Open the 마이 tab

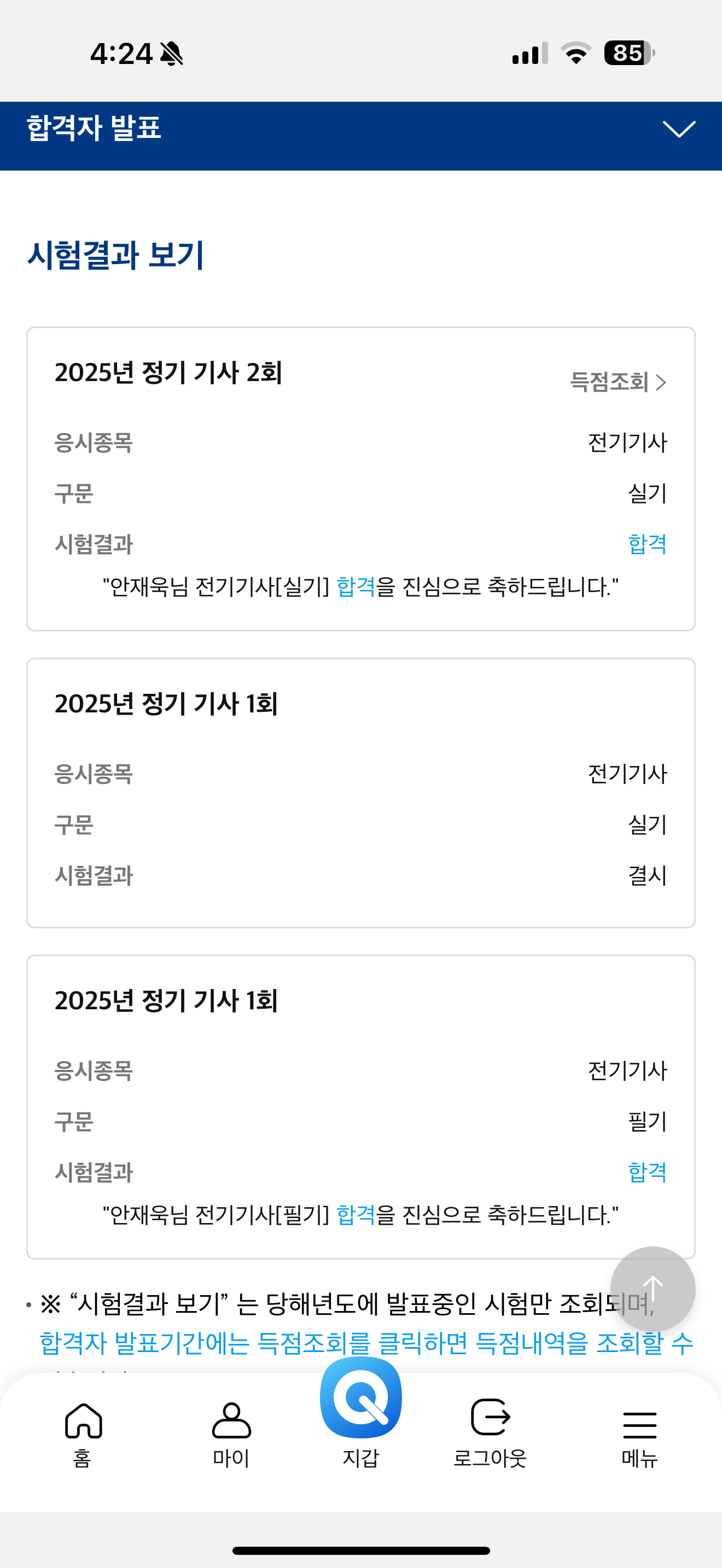click(x=231, y=1435)
